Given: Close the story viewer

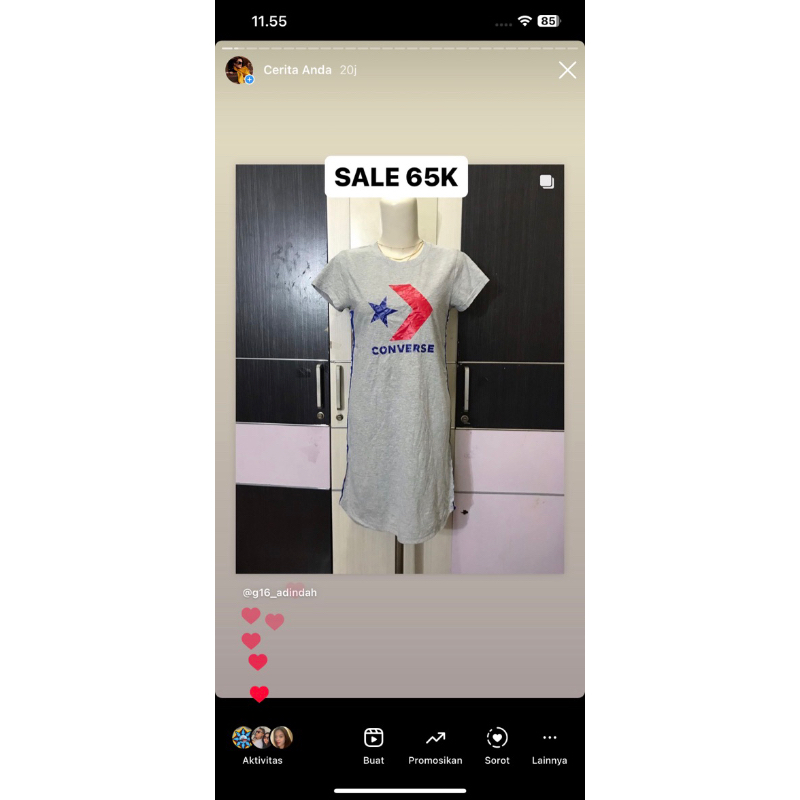Looking at the screenshot, I should [x=567, y=70].
